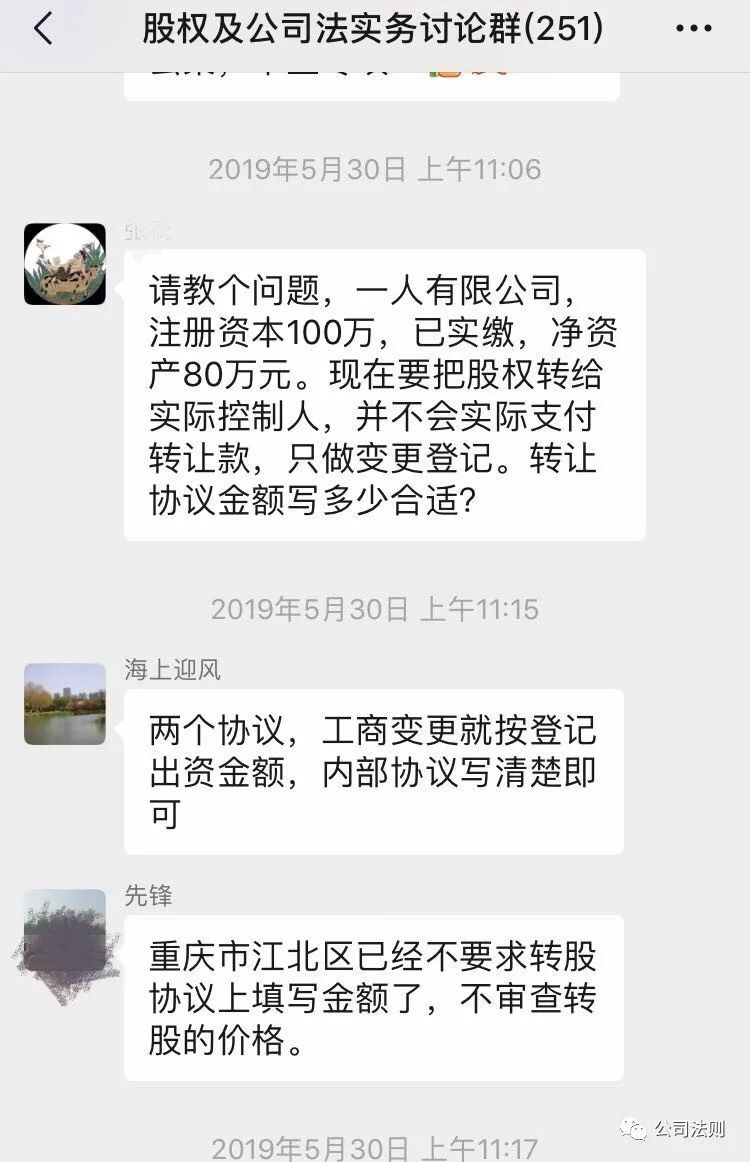
Task: Open 海上迎风's profile avatar
Action: coord(65,704)
